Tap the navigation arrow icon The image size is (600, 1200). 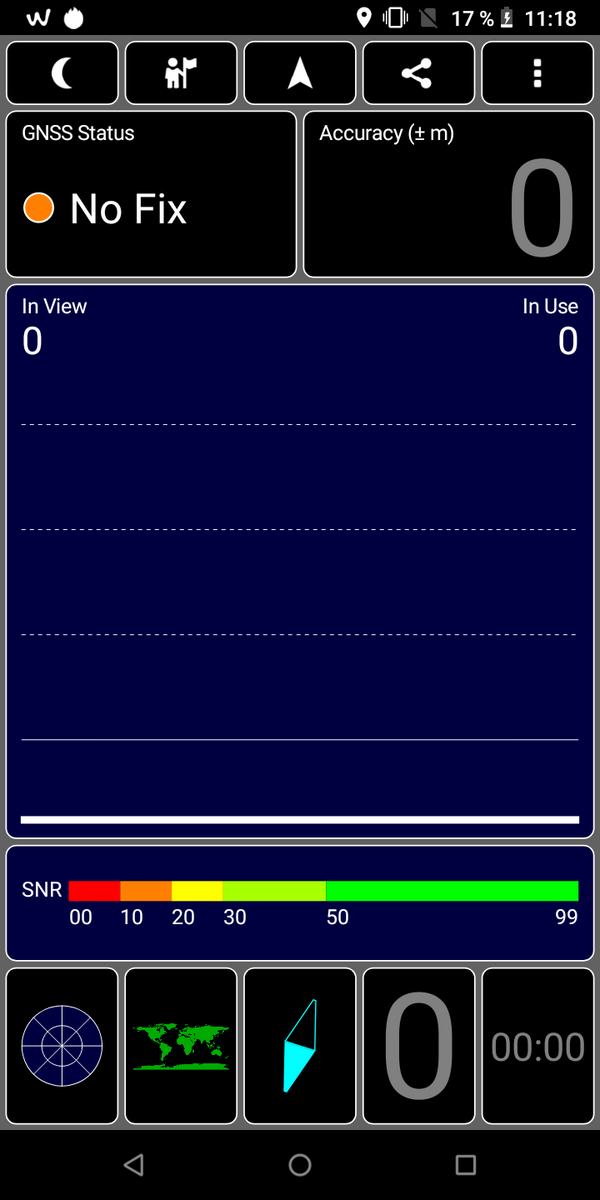tap(300, 73)
